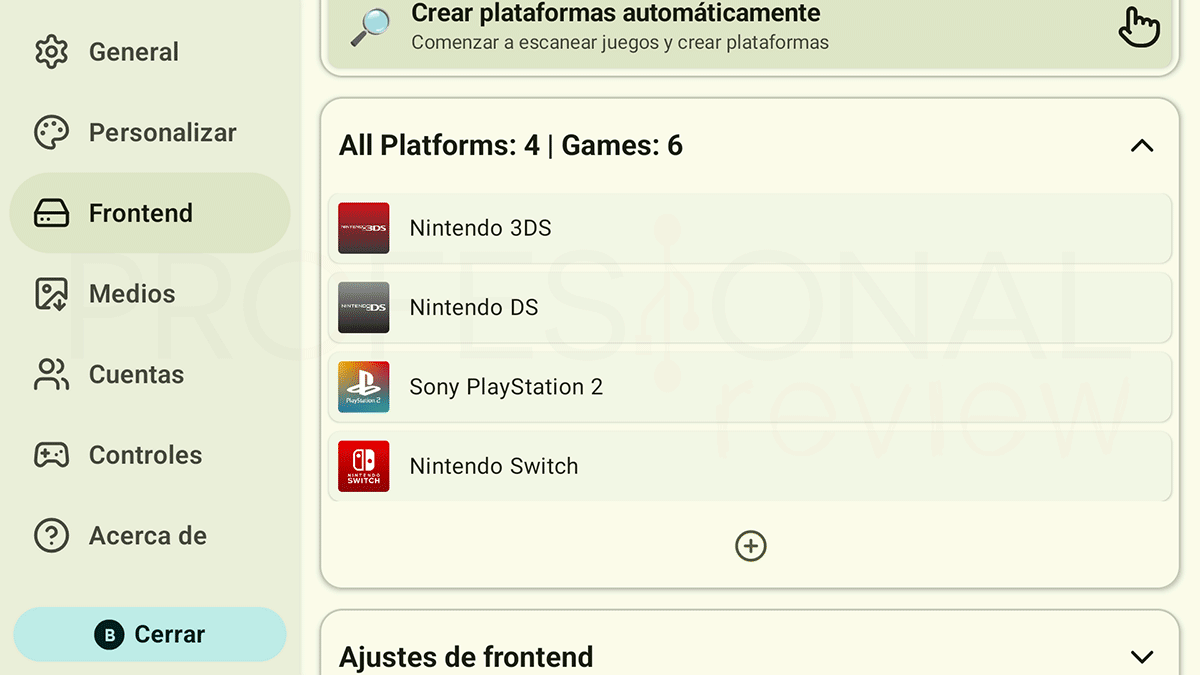Open the Nintendo Switch platform
The image size is (1200, 675).
[750, 466]
